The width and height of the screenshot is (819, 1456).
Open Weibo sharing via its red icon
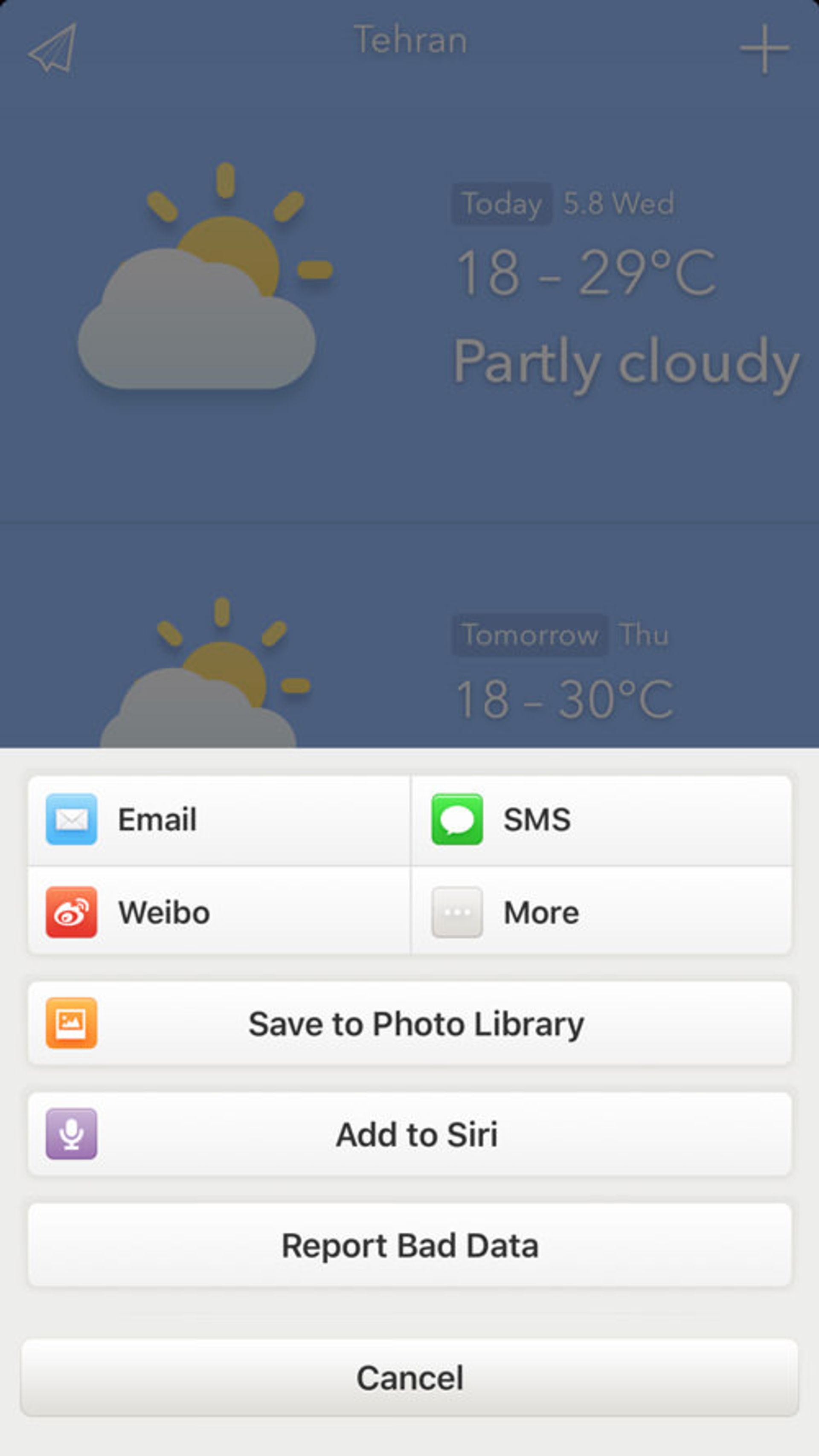click(x=70, y=912)
